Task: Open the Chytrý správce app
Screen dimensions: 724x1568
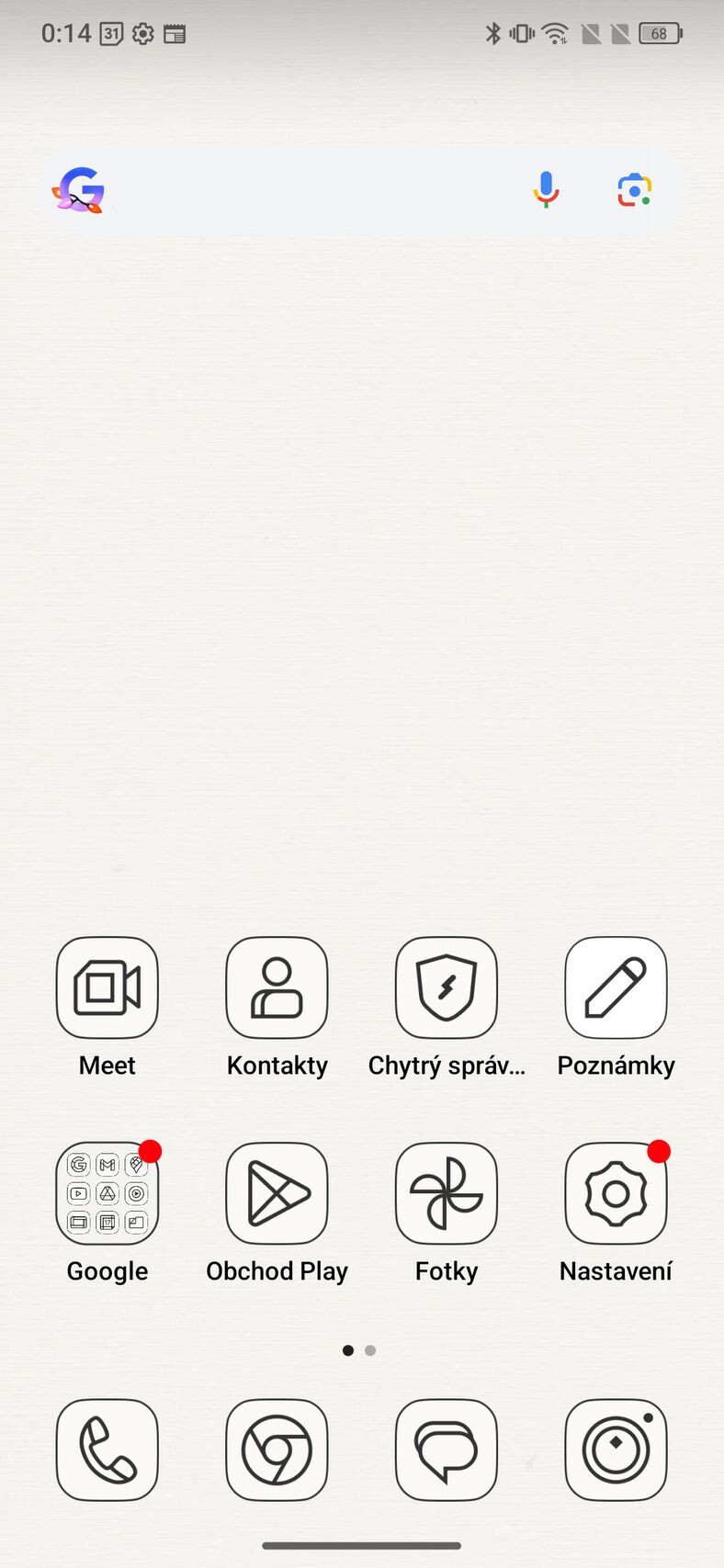Action: (447, 987)
